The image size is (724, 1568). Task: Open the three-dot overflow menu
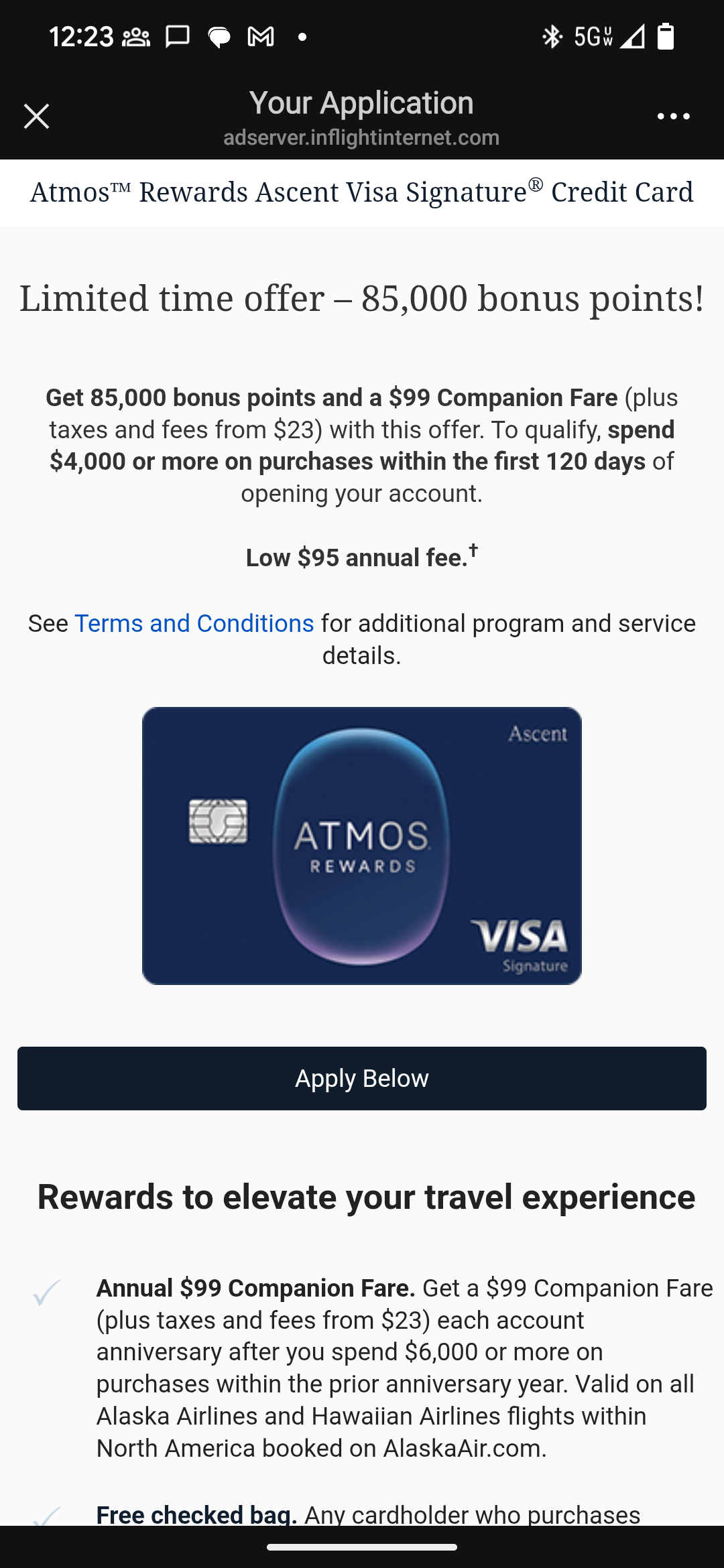point(673,117)
